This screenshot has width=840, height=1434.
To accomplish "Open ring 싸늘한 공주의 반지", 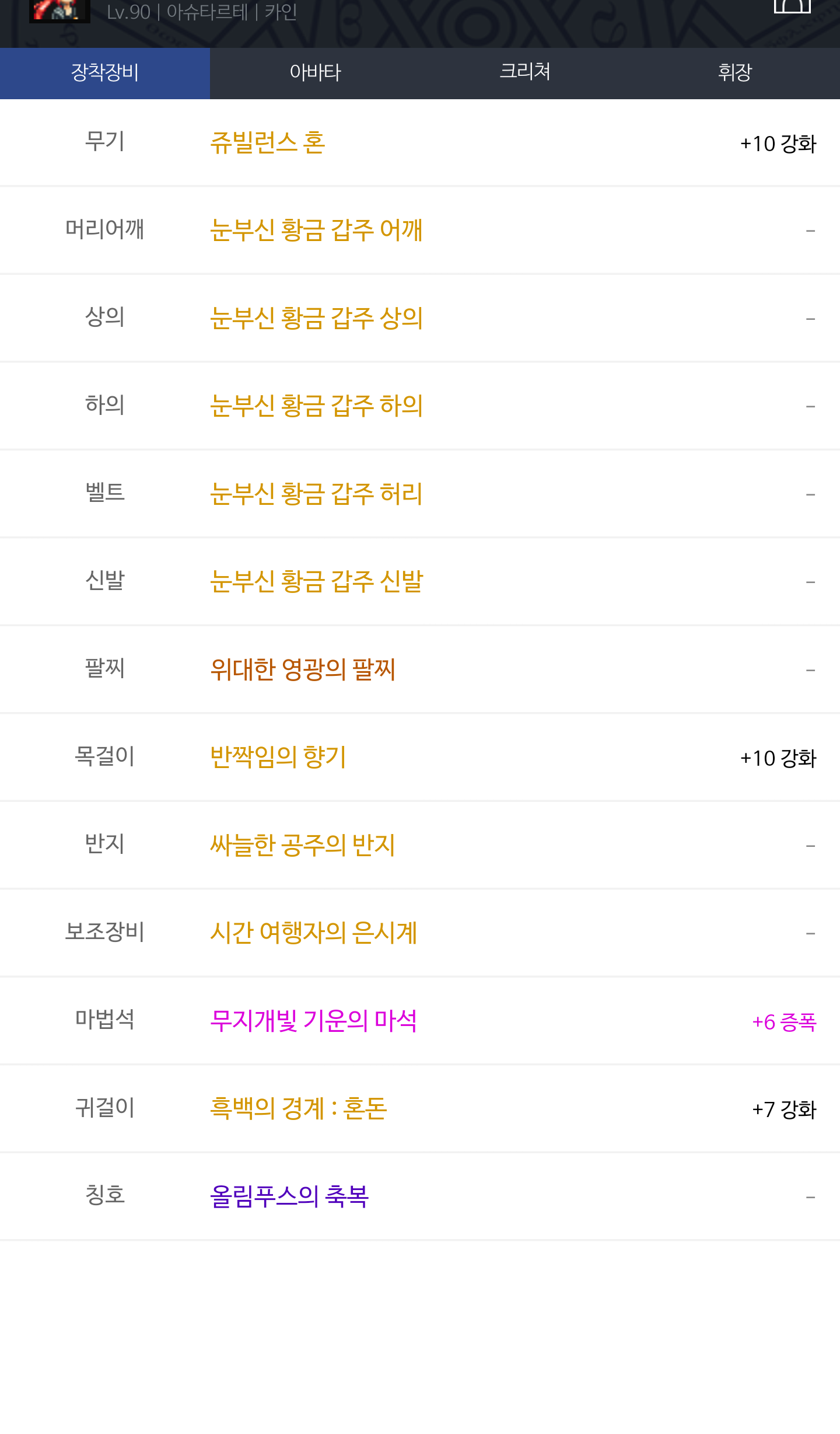I will point(302,845).
